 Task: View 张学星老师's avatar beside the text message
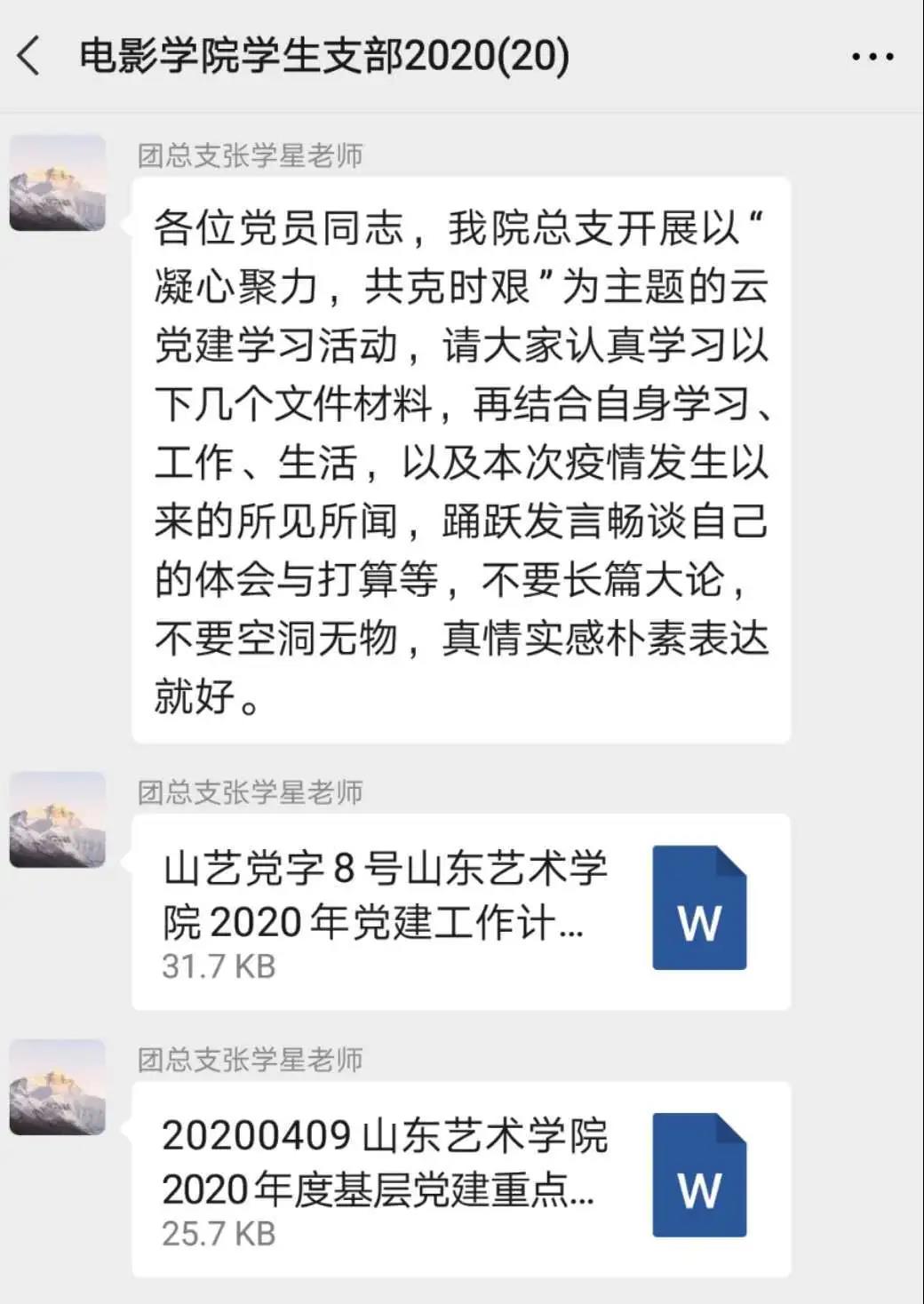pyautogui.click(x=58, y=184)
